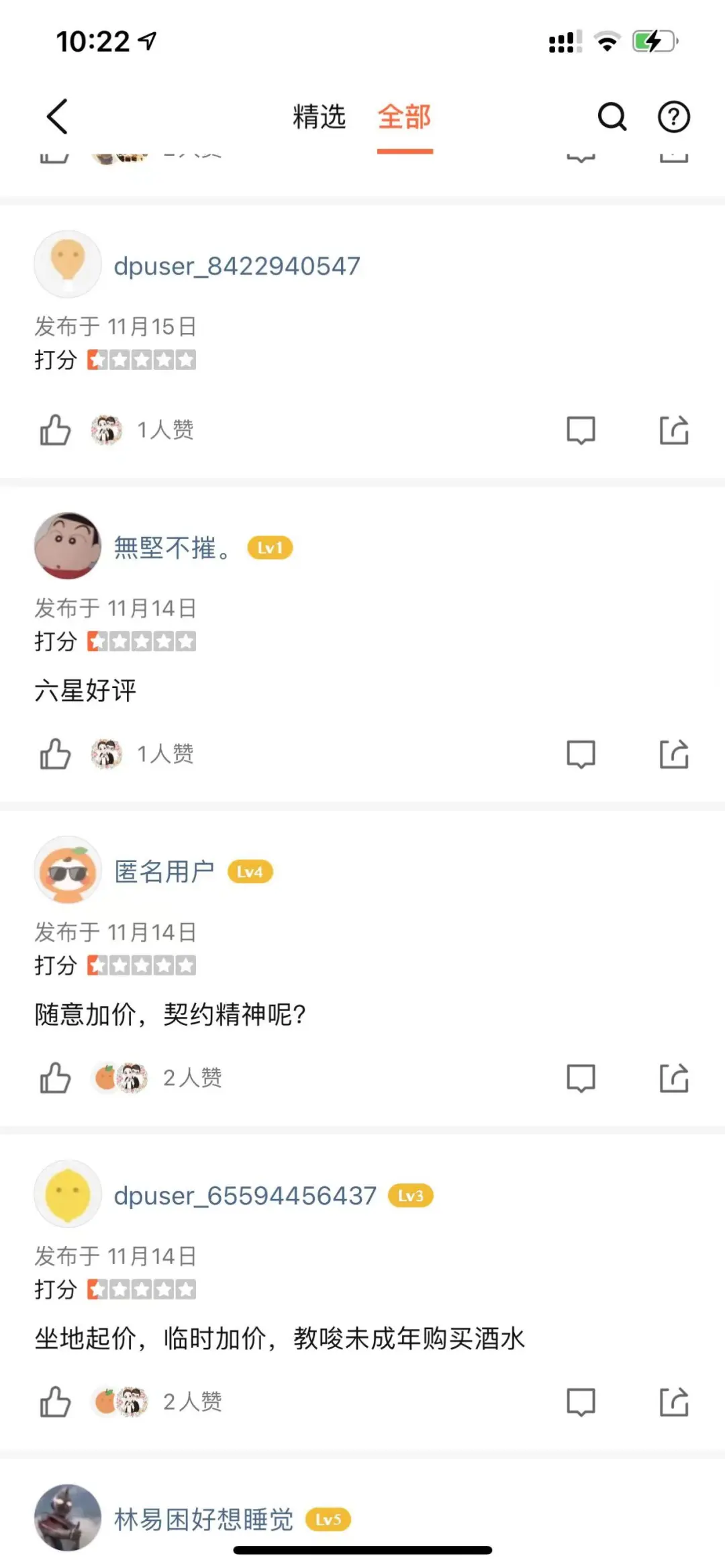Like the 随意加价 review by 匿名用户
This screenshot has width=725, height=1568.
pyautogui.click(x=55, y=1078)
